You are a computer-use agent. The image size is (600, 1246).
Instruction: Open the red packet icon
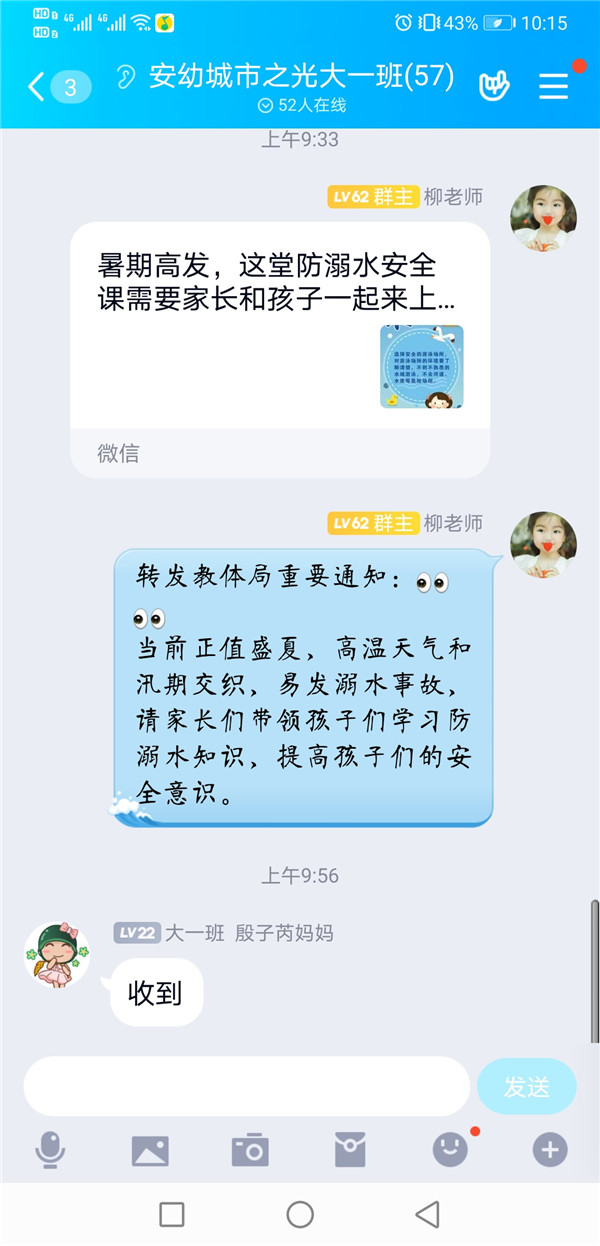tap(350, 1151)
